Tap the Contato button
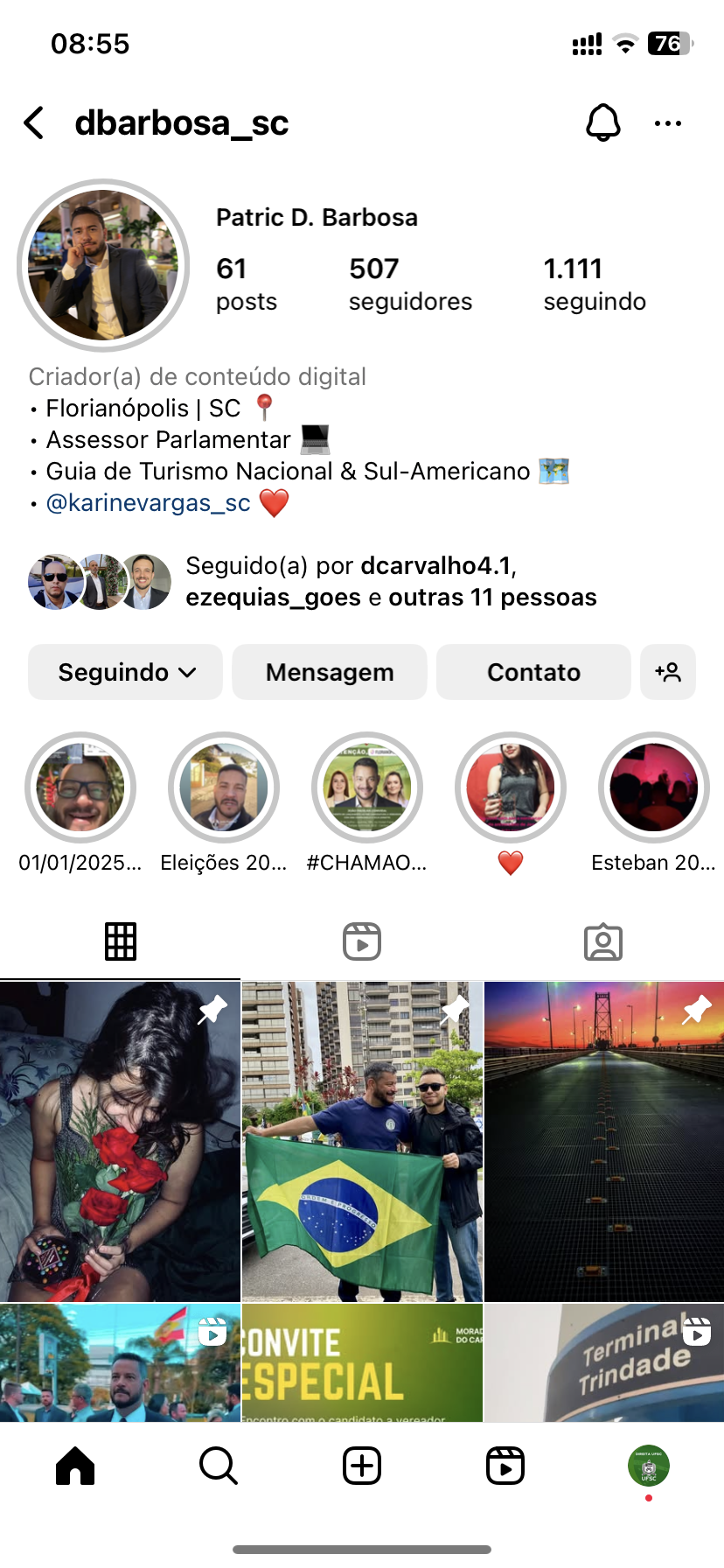Screen dimensions: 724x1568 click(x=533, y=672)
